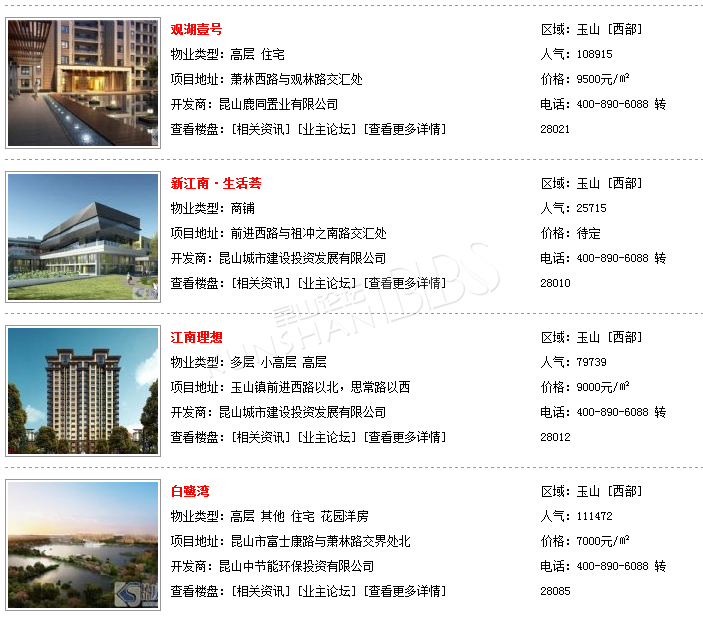Open 相关资讯 for 新江南·生活荟
Screen dimensions: 703x621
pyautogui.click(x=261, y=283)
